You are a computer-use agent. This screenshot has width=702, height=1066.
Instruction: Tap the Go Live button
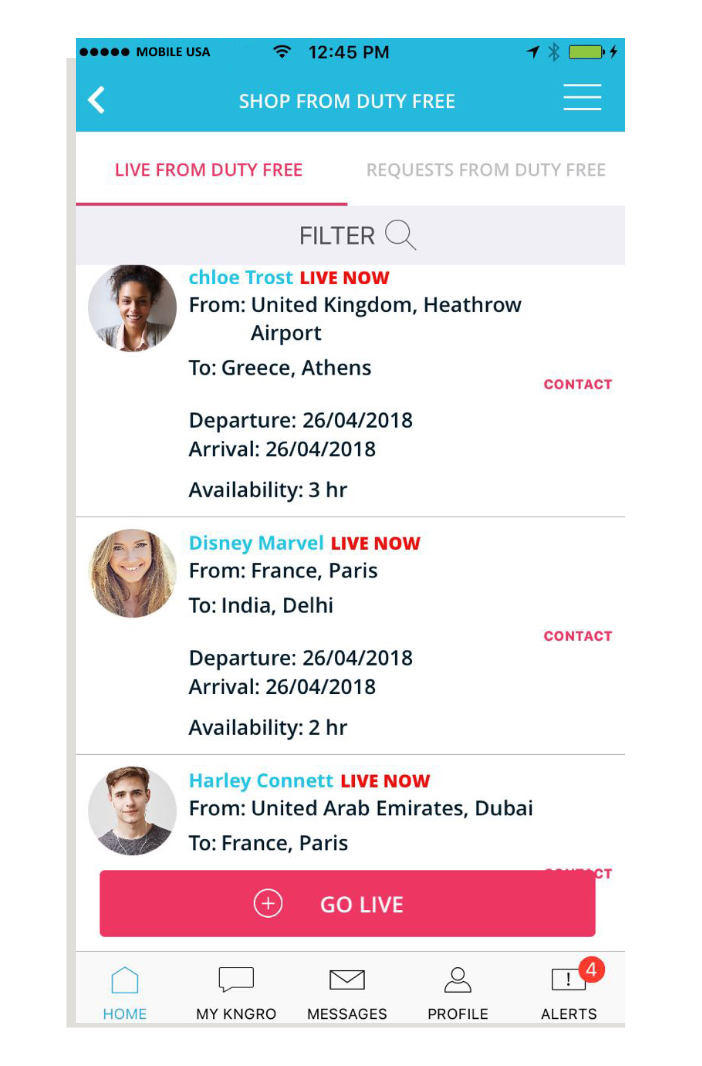pyautogui.click(x=347, y=904)
